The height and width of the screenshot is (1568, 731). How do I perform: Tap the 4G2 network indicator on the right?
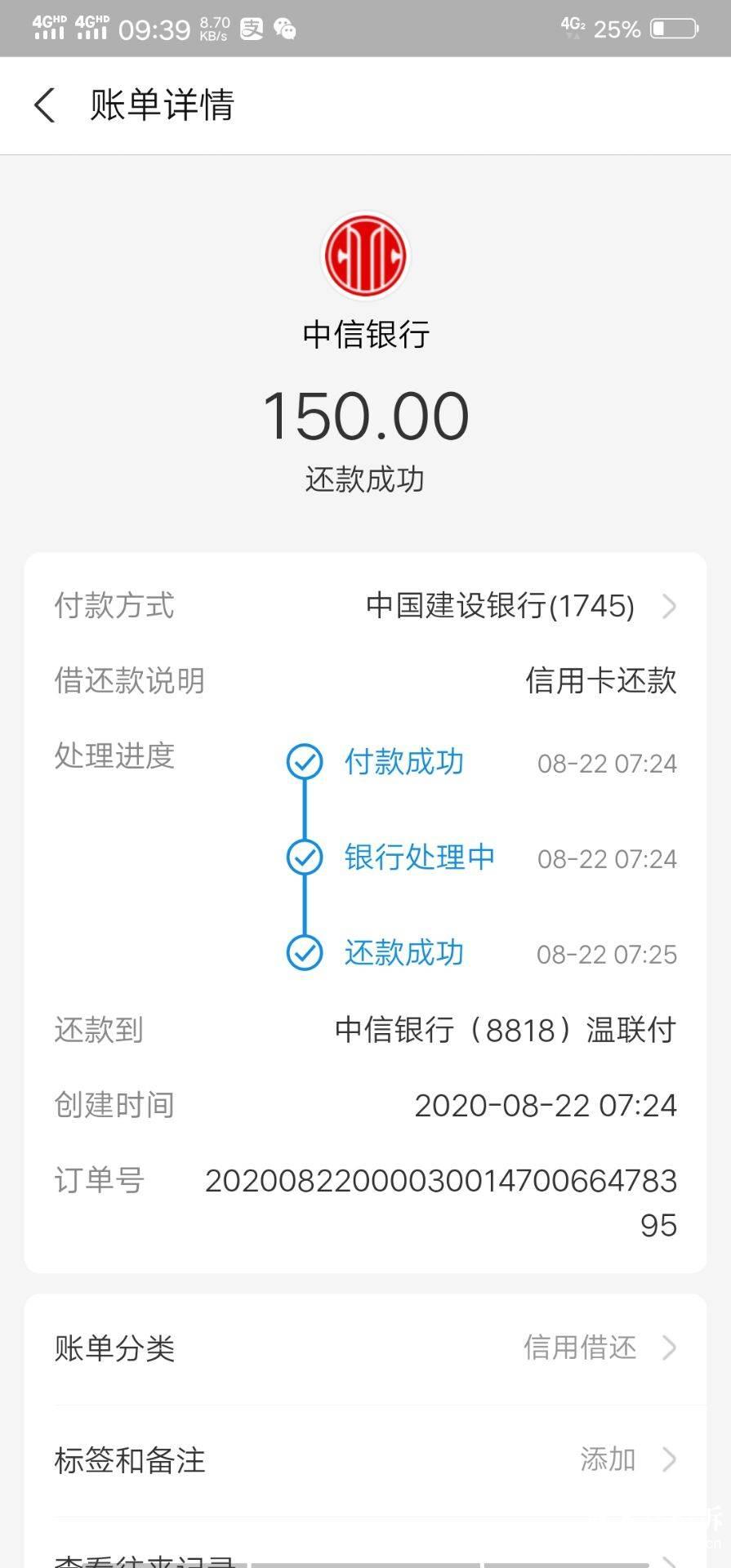572,27
